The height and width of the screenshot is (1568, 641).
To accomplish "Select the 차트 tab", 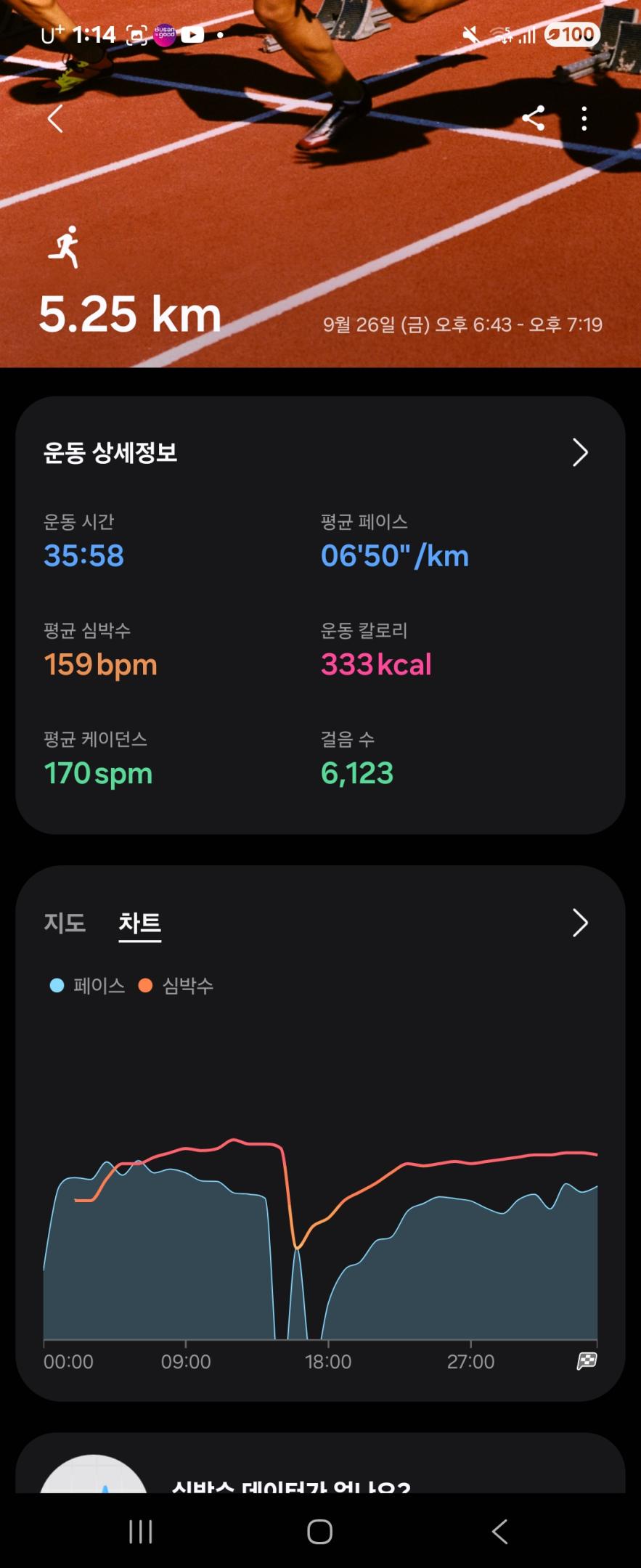I will pos(140,923).
